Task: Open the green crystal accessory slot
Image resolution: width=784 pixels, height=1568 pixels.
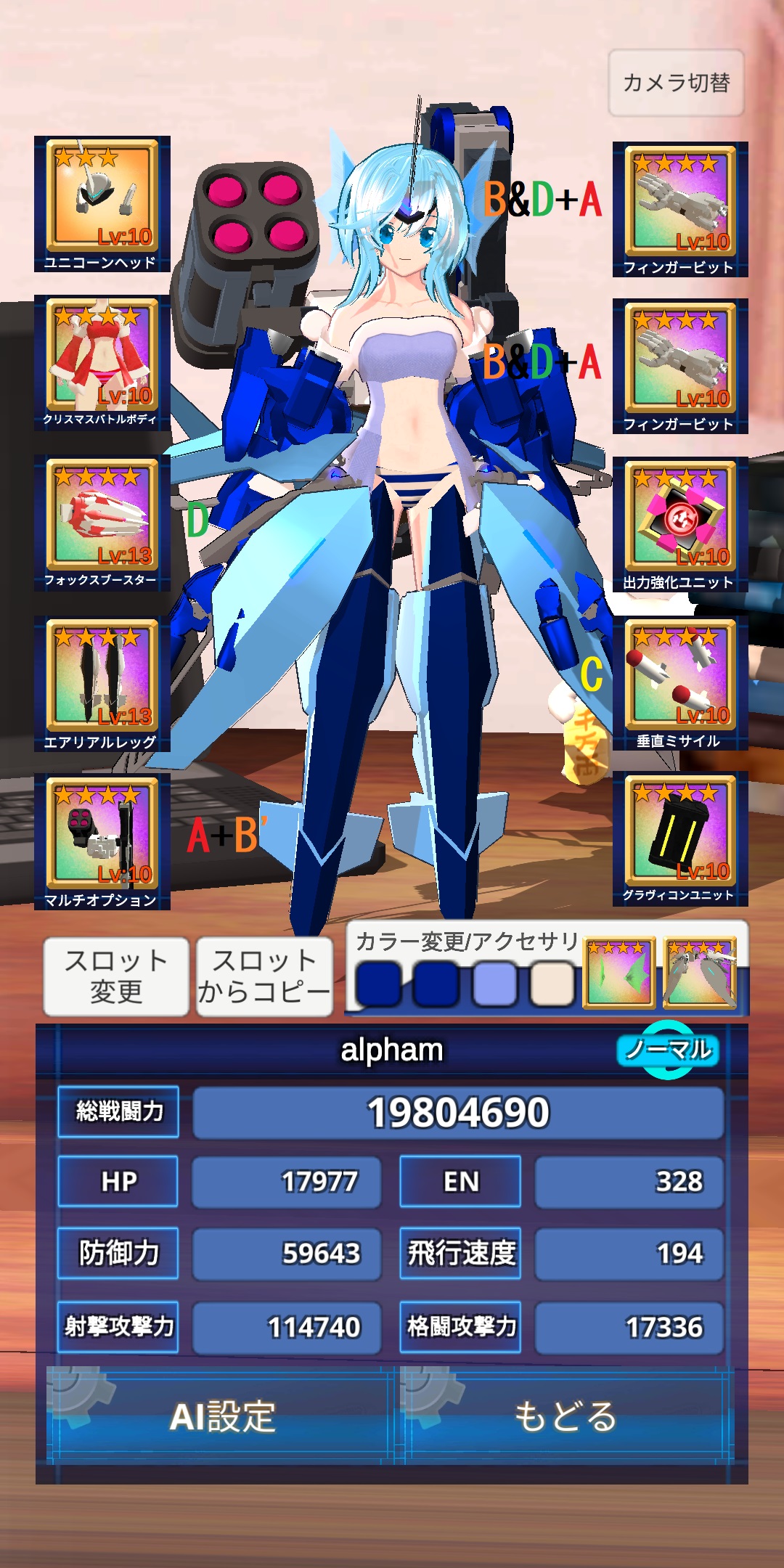Action: click(x=619, y=973)
